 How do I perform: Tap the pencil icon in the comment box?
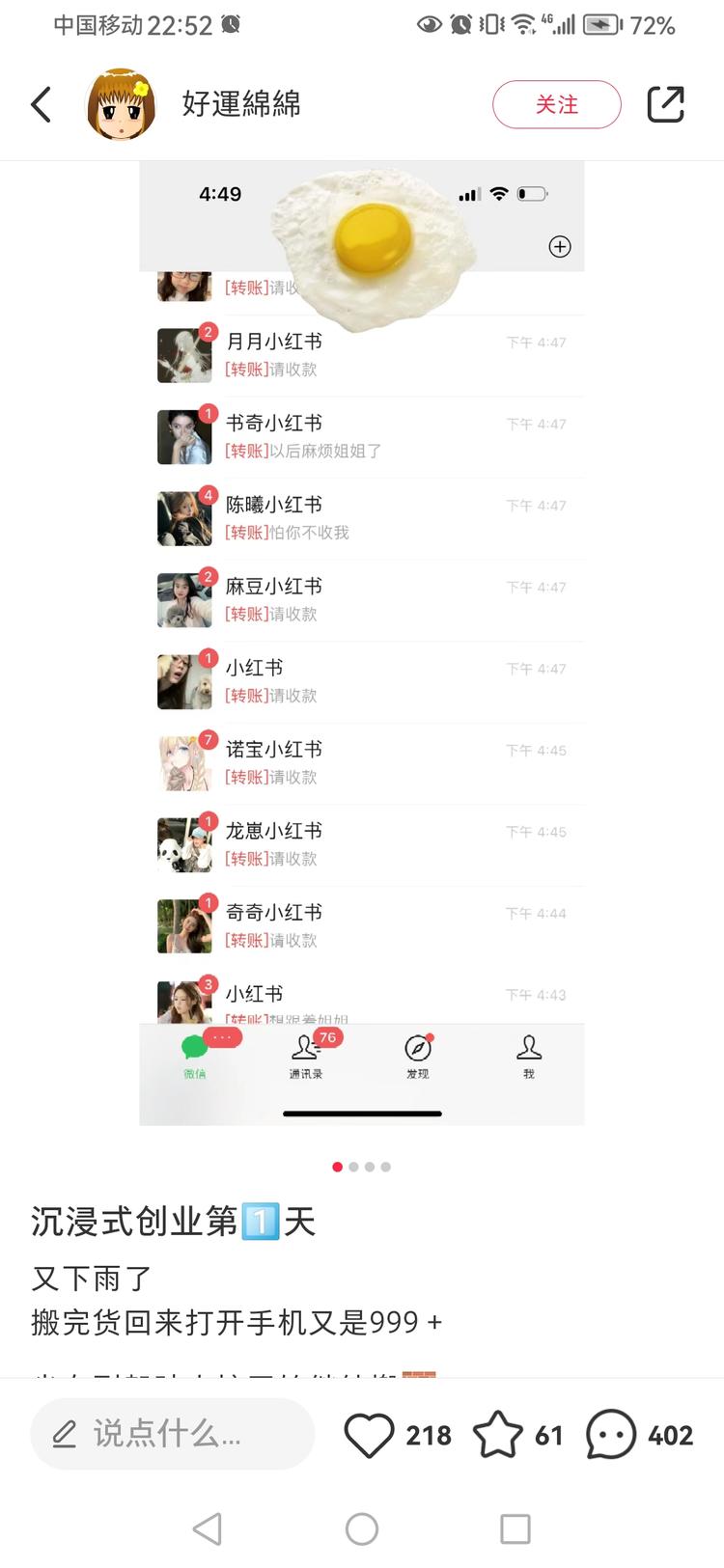pos(65,1435)
